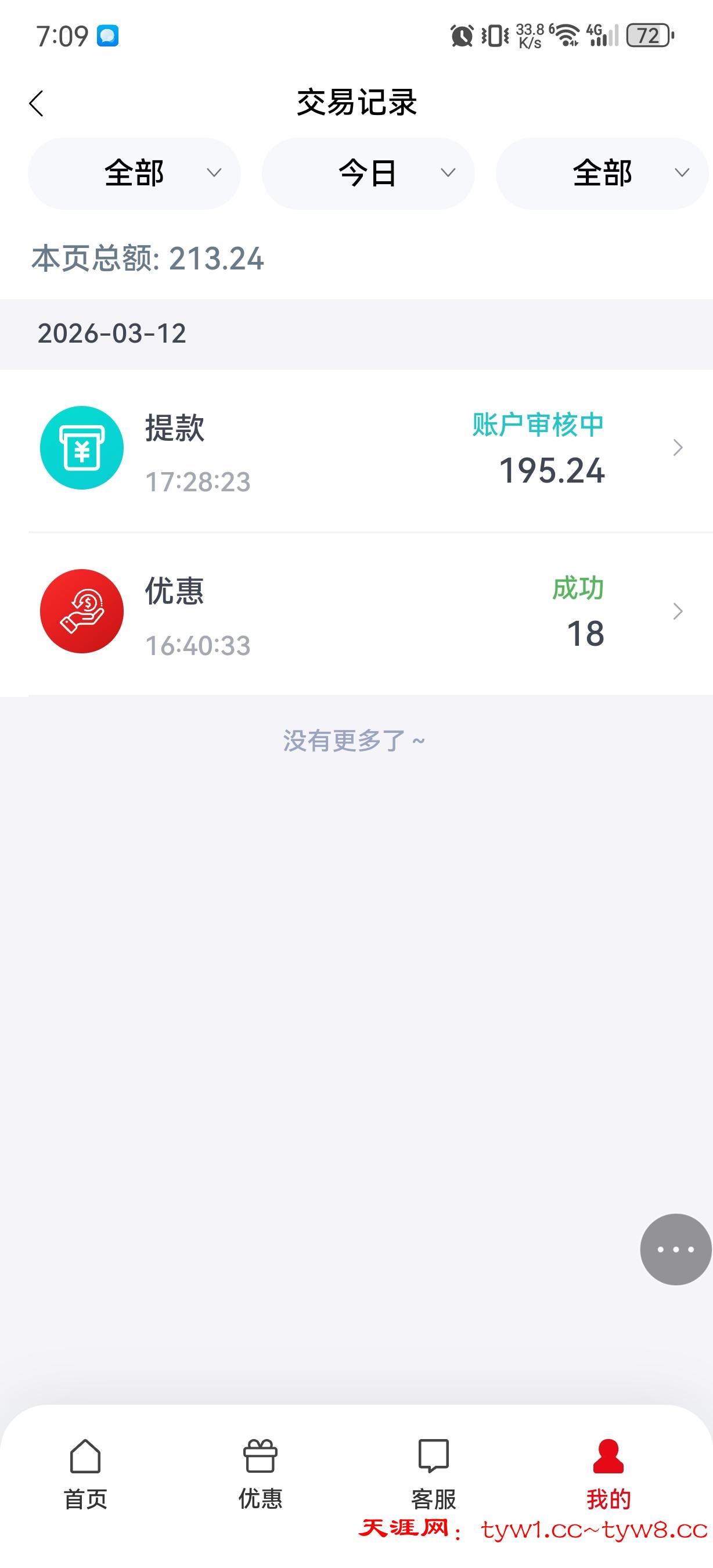Open the 今日 date filter dropdown
The image size is (713, 1568).
(368, 174)
